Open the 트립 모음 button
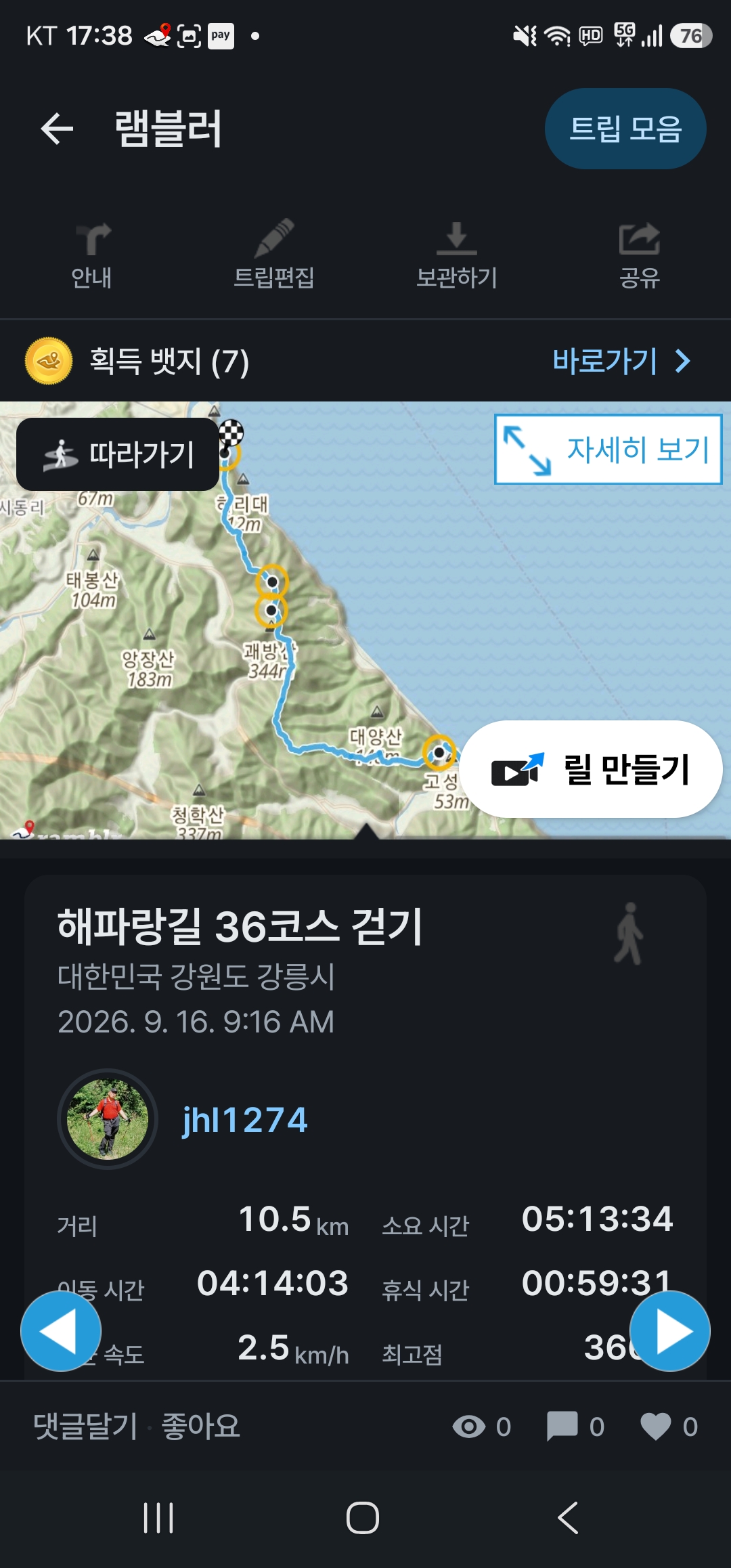The width and height of the screenshot is (731, 1568). (x=625, y=129)
